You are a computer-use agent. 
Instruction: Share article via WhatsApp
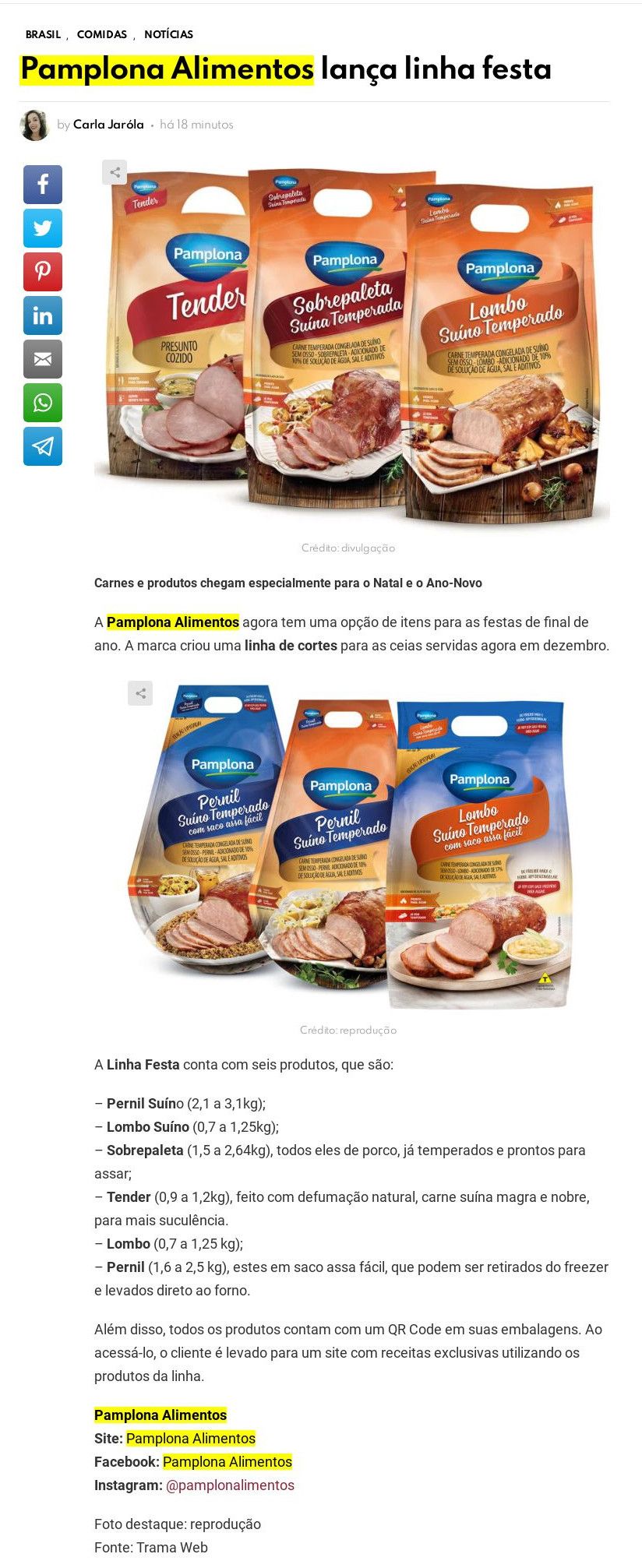click(x=43, y=403)
